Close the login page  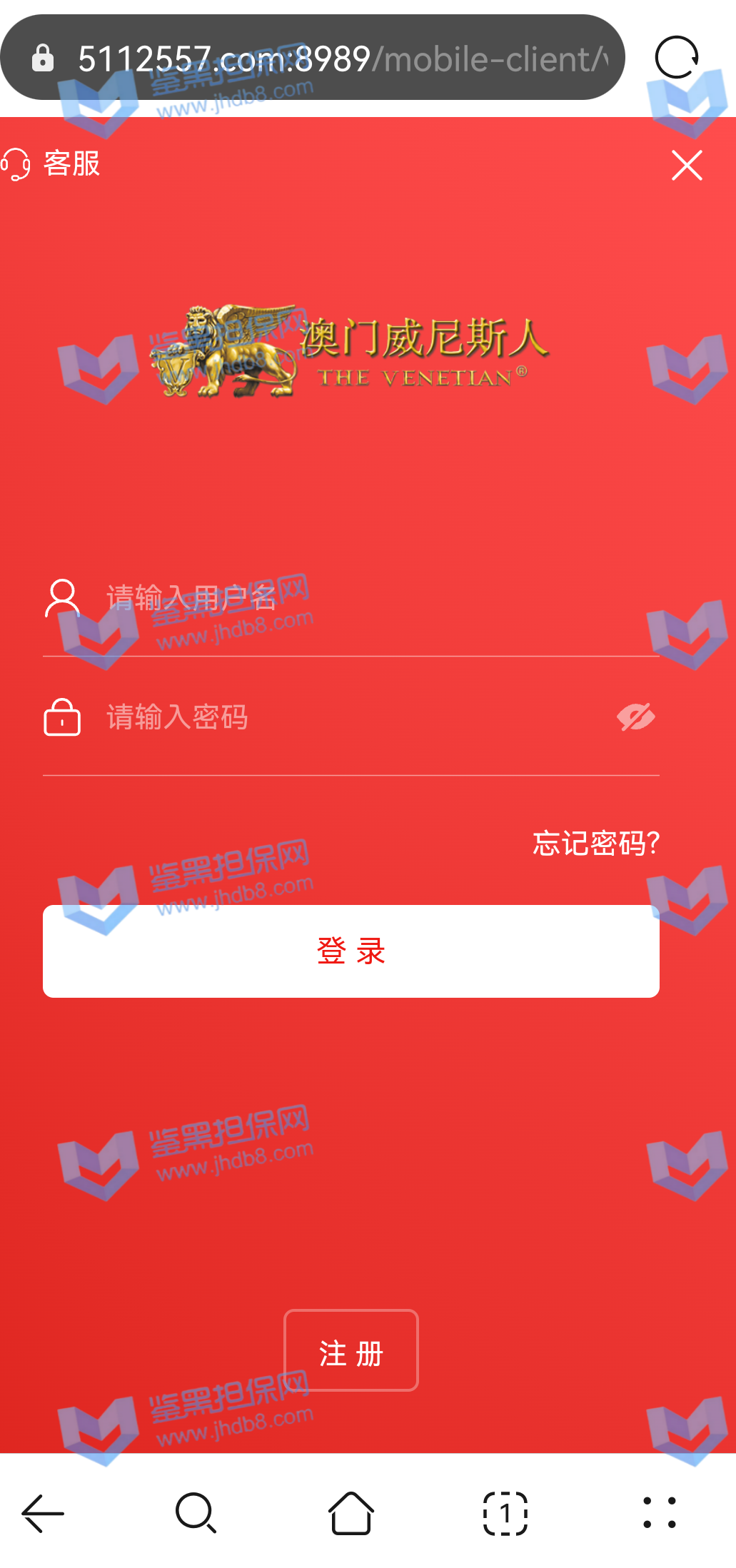(x=687, y=166)
